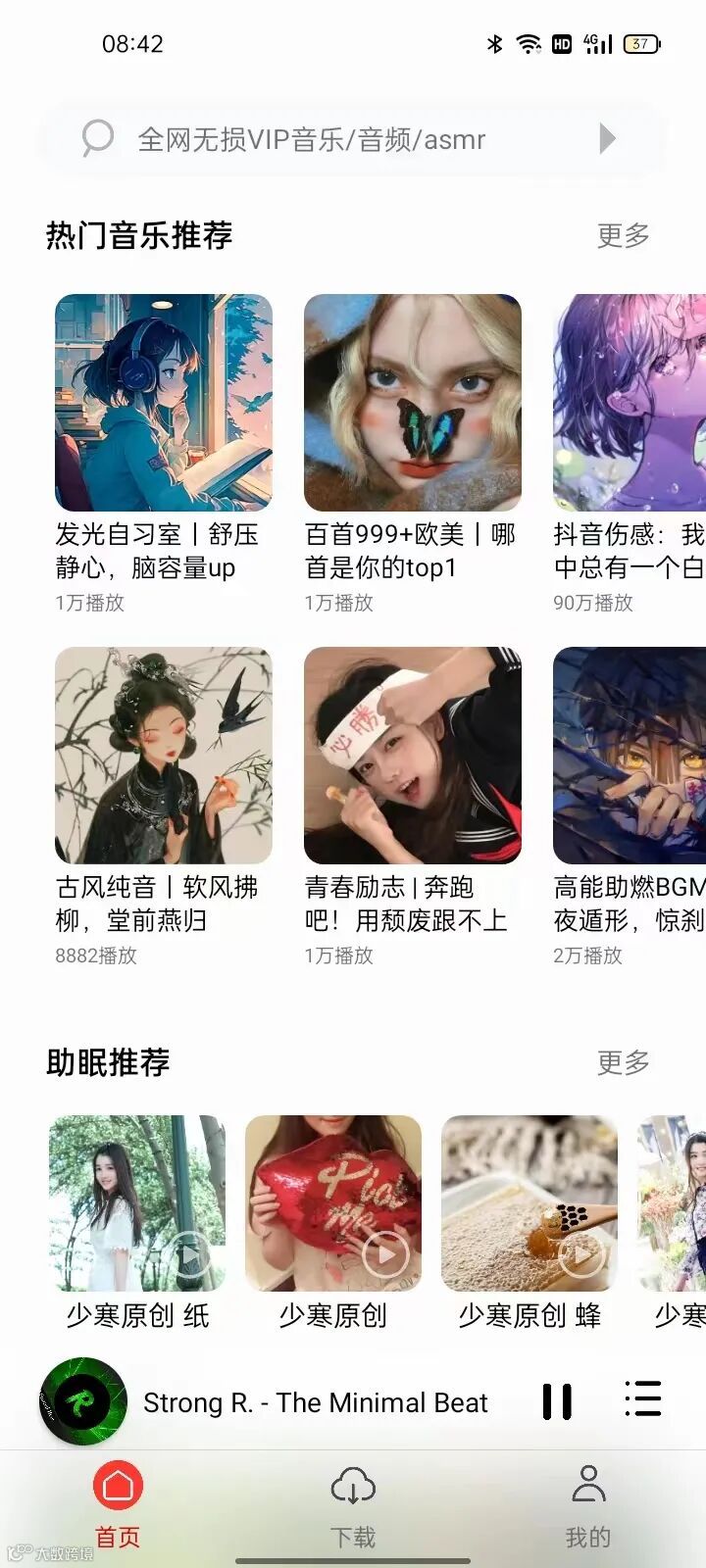Play the 少寒原创 sleep audio with red pillow
Image resolution: width=706 pixels, height=1568 pixels.
click(x=333, y=1203)
